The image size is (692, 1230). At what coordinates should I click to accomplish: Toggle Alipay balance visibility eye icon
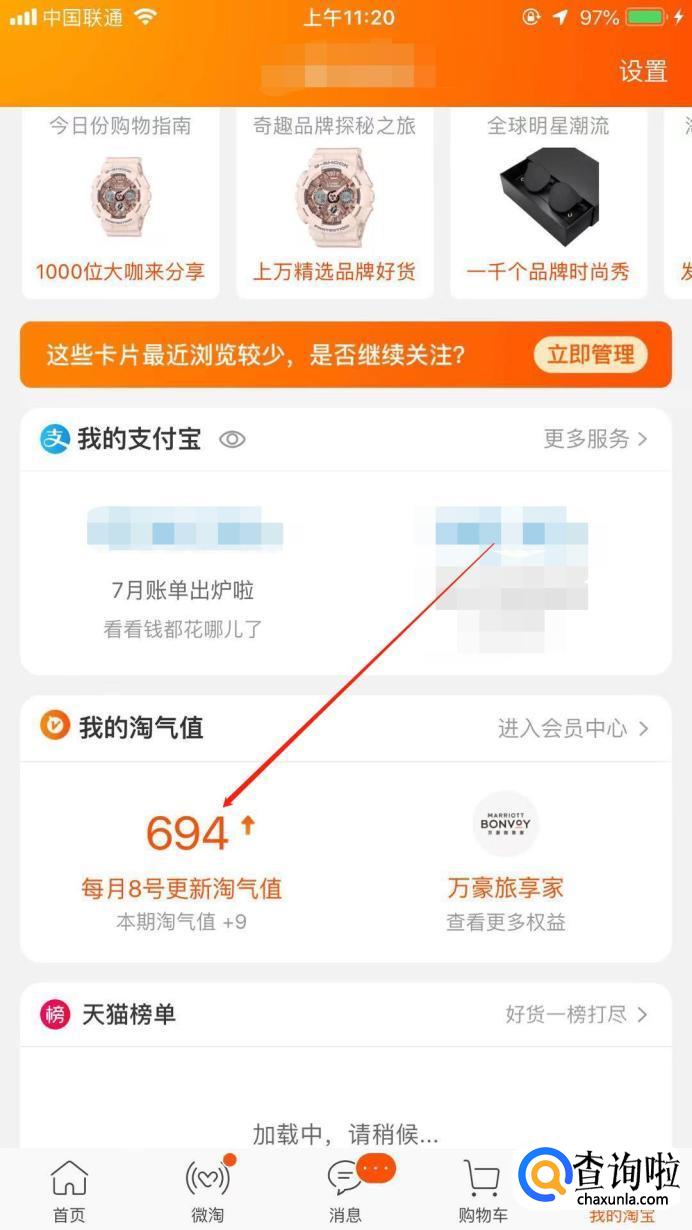[x=232, y=439]
